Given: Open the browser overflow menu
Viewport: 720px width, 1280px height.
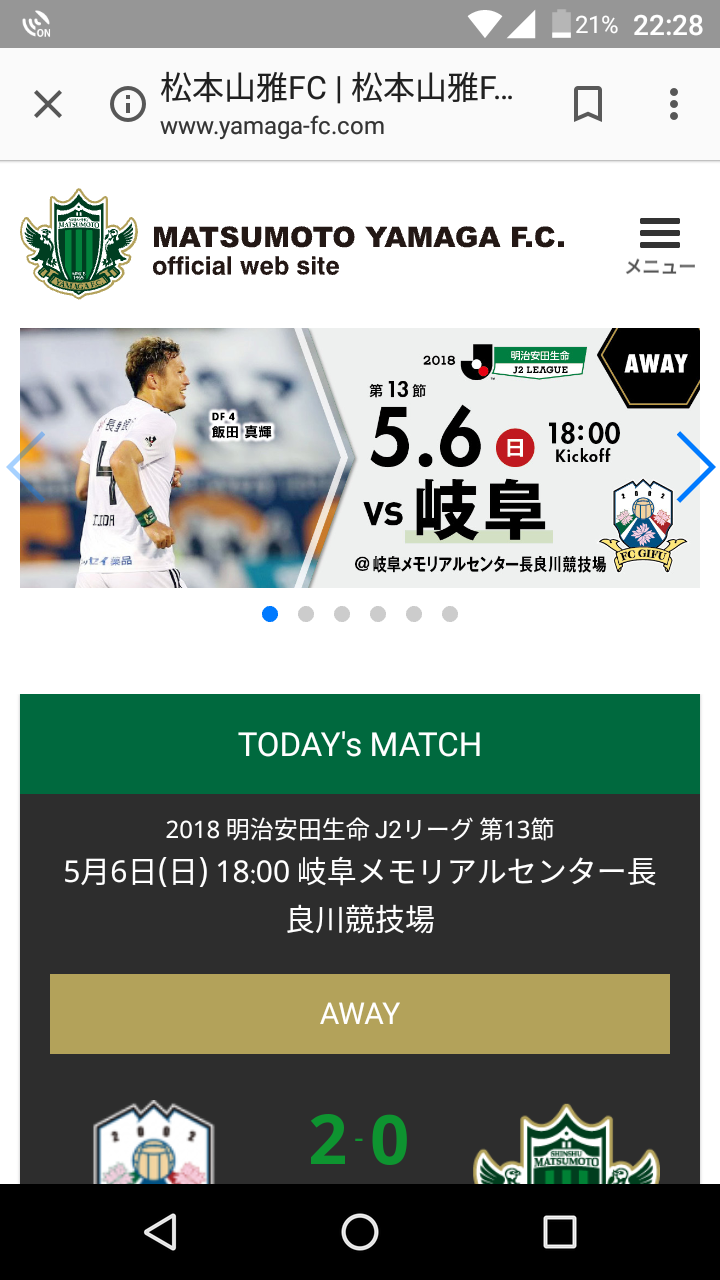Looking at the screenshot, I should coord(674,104).
